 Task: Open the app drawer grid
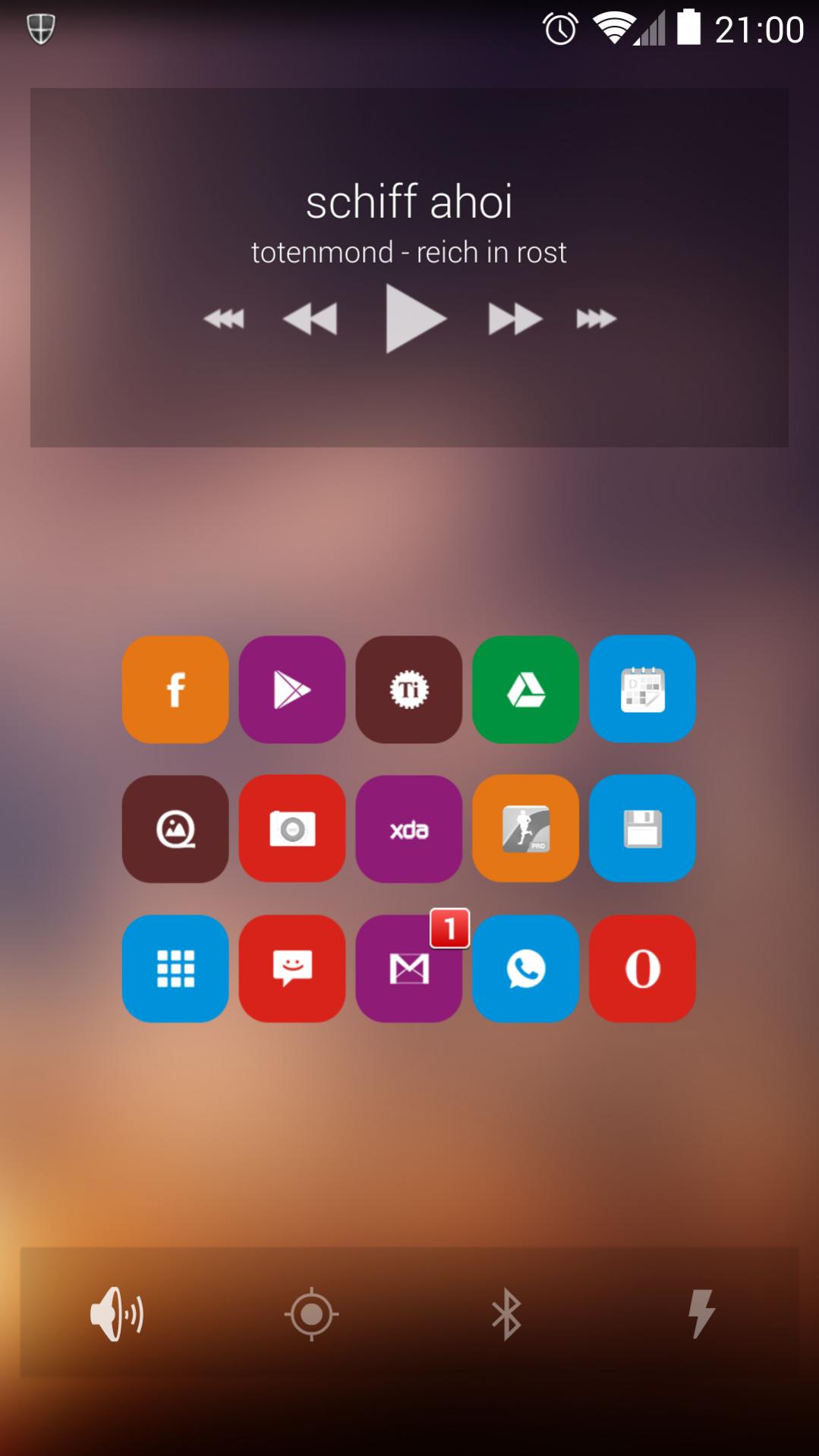pyautogui.click(x=175, y=969)
